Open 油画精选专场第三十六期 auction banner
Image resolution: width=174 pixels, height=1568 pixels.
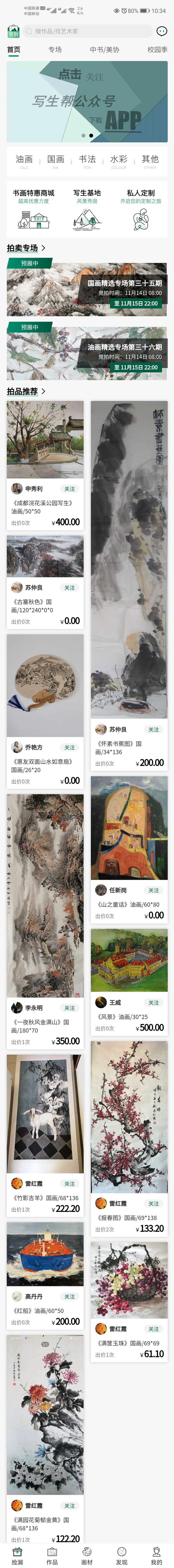87,353
